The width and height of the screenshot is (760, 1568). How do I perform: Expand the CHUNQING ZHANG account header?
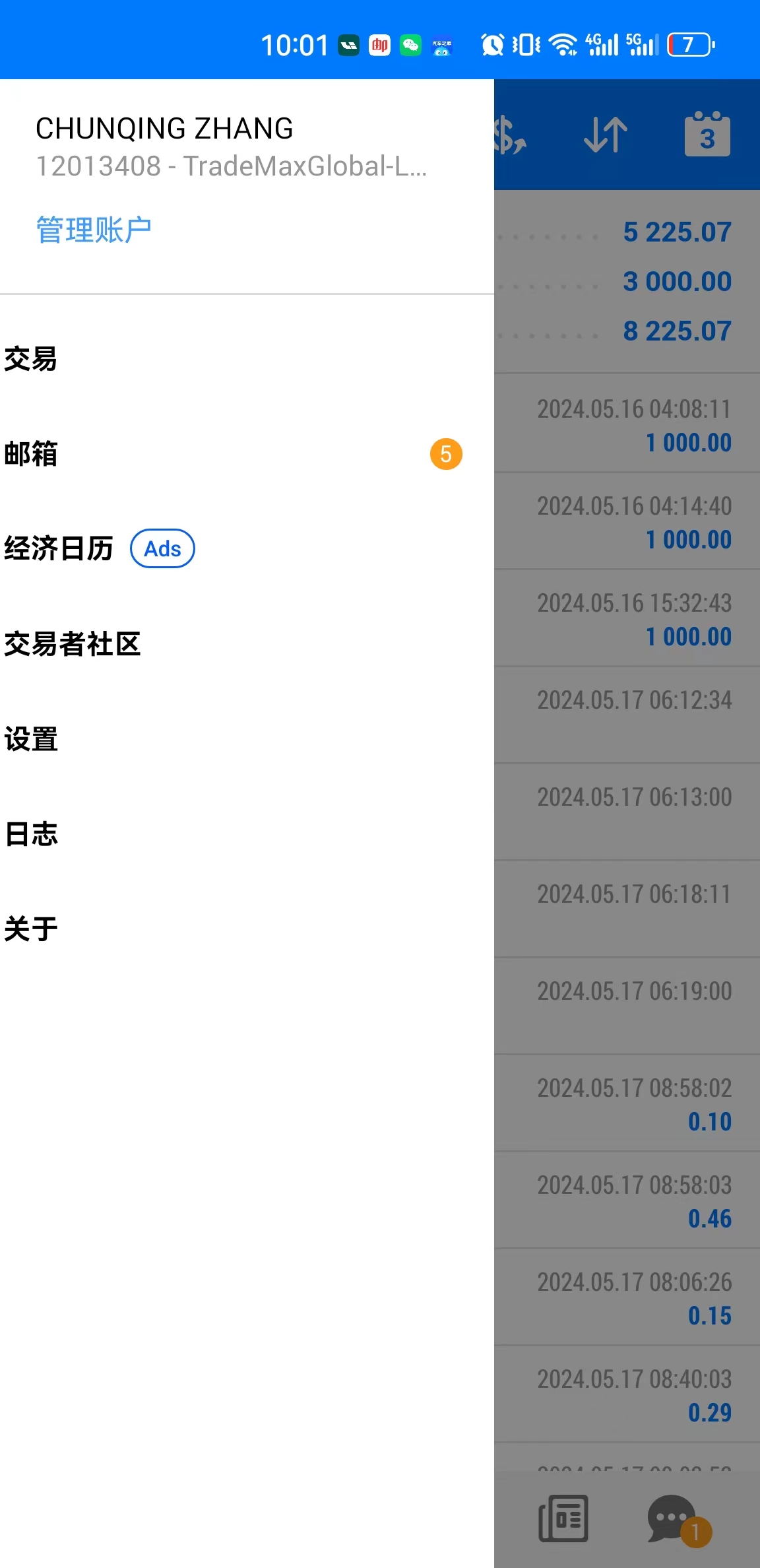(164, 128)
